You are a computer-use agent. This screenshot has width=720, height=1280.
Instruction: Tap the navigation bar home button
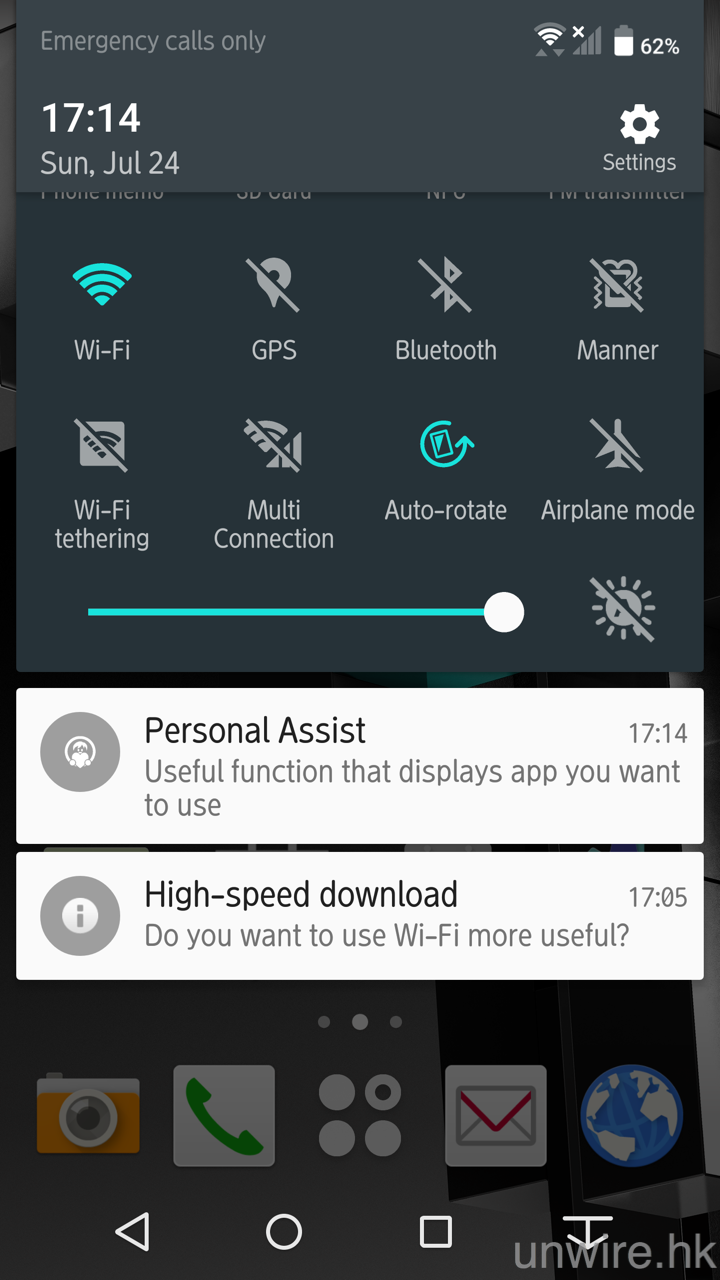(284, 1232)
